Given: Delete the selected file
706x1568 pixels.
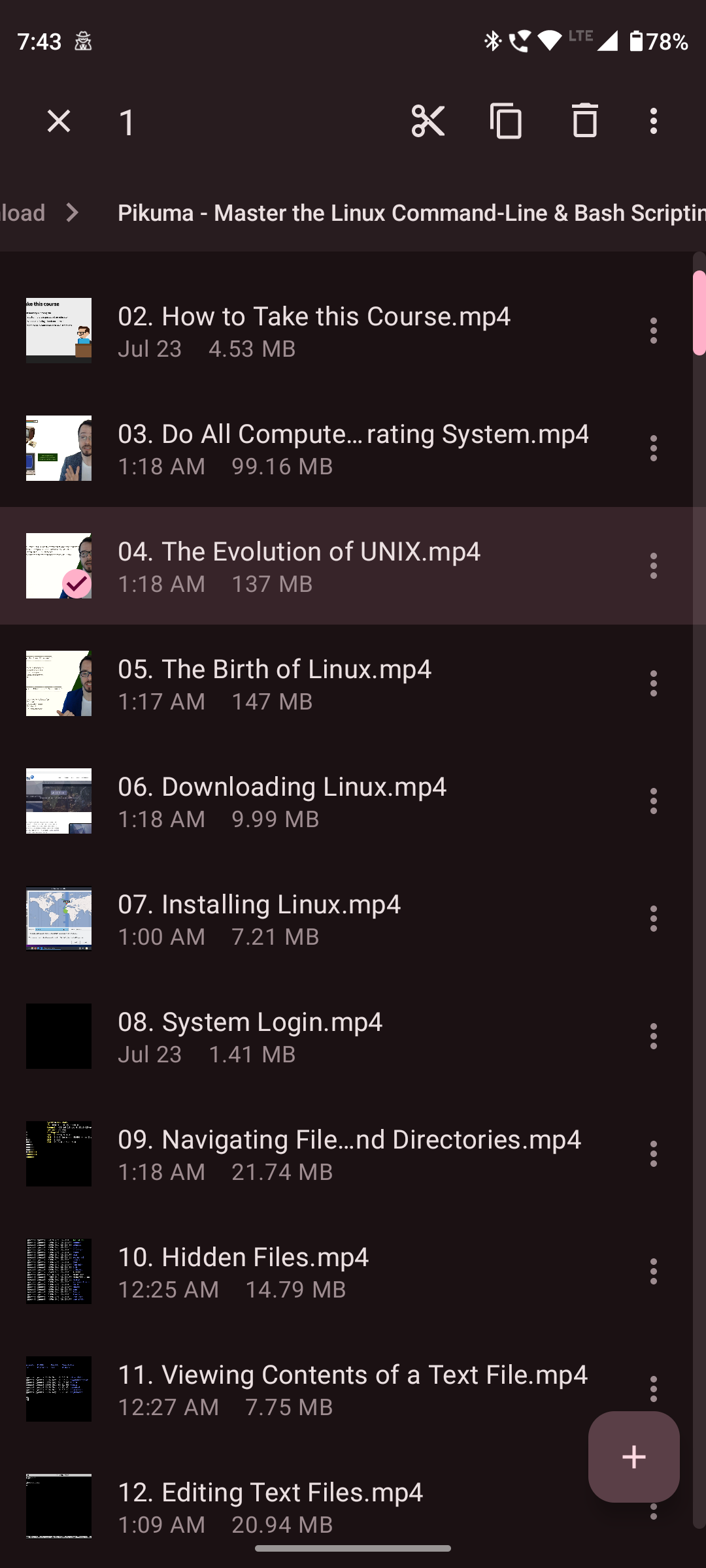Looking at the screenshot, I should [x=585, y=122].
